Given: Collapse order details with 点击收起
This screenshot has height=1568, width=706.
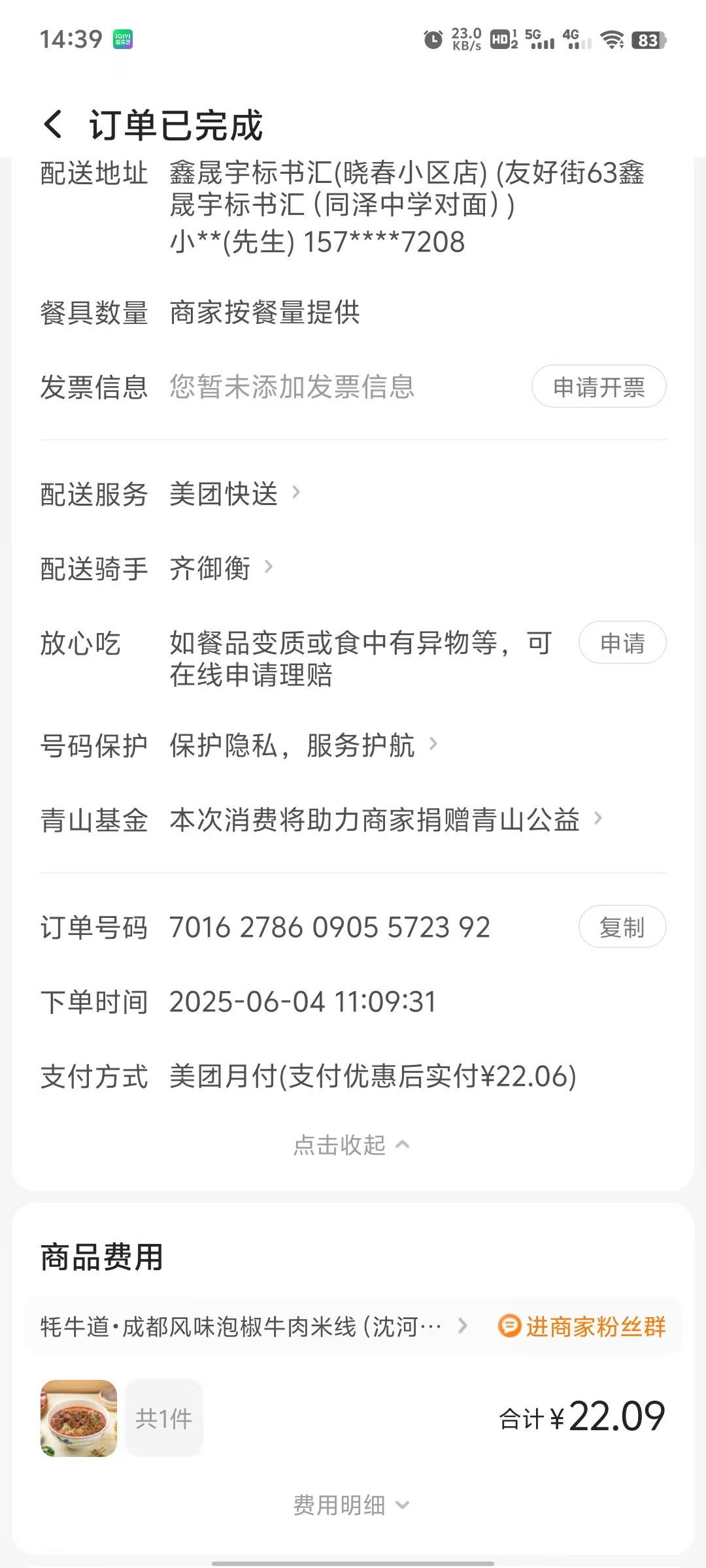Looking at the screenshot, I should (x=352, y=1145).
